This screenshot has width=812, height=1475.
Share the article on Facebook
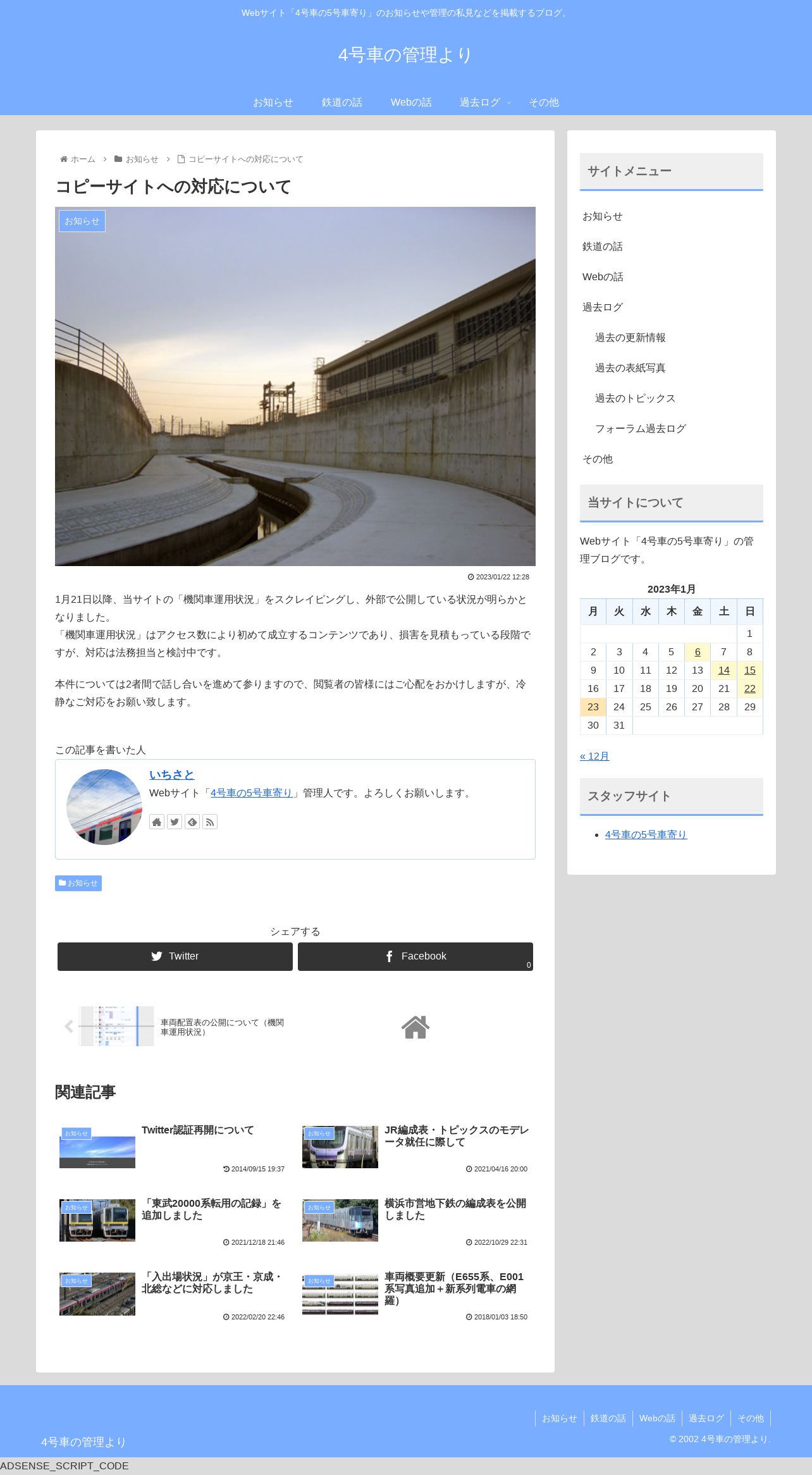(x=415, y=956)
